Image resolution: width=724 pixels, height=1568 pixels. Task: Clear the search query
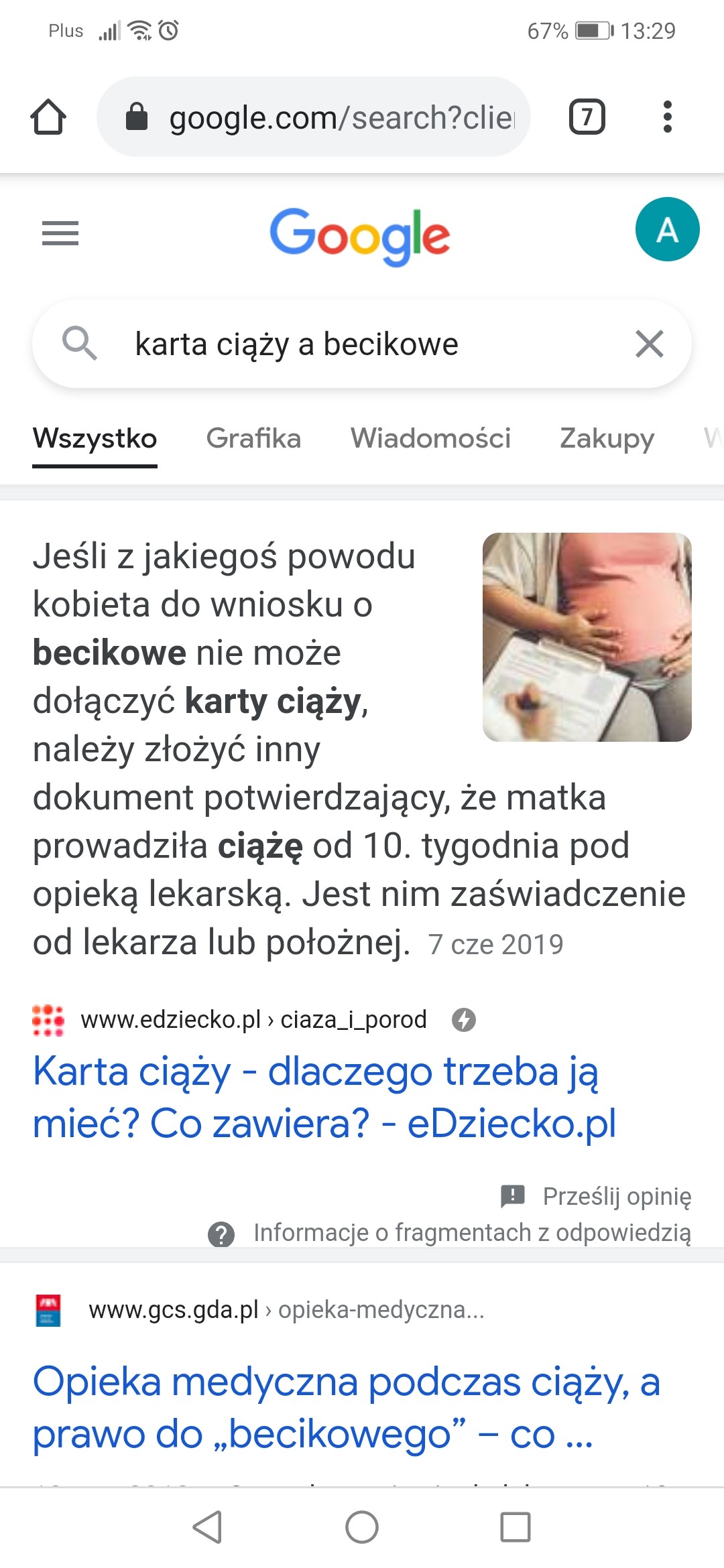tap(649, 344)
